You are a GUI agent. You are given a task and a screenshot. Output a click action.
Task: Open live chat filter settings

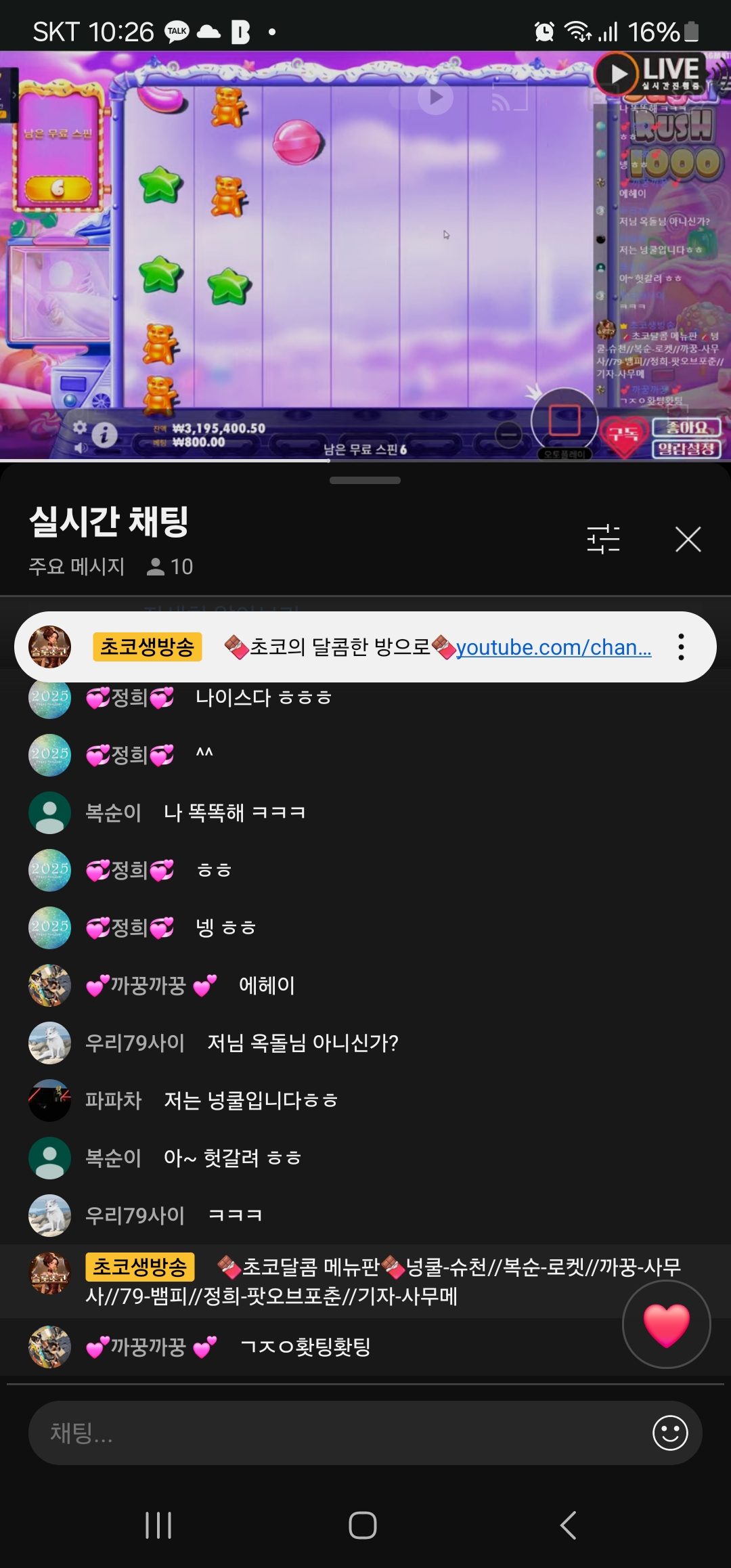pos(603,540)
